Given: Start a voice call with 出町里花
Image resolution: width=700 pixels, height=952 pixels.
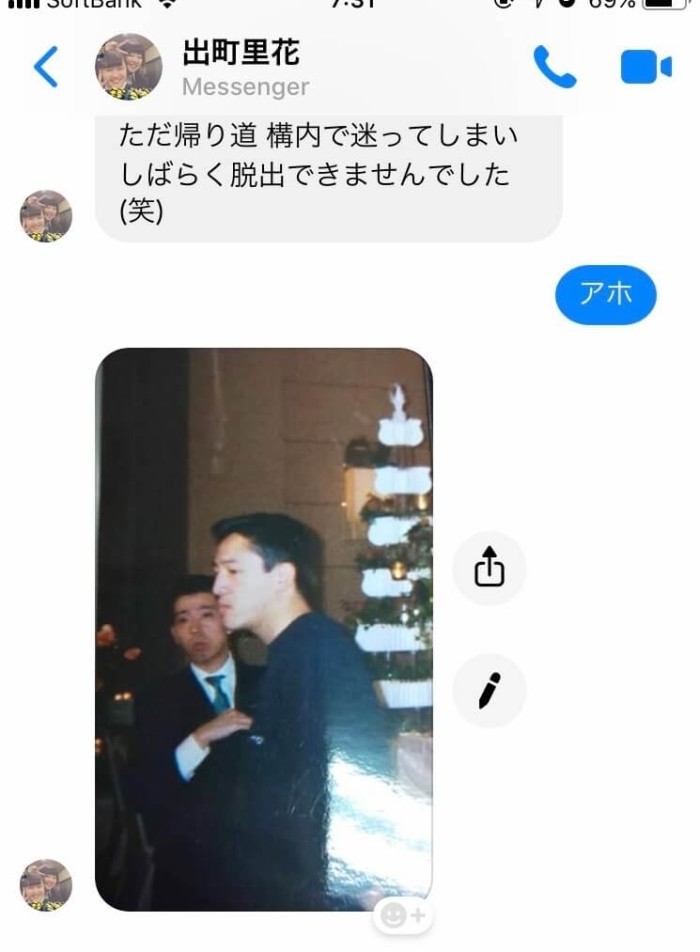Looking at the screenshot, I should (x=554, y=67).
